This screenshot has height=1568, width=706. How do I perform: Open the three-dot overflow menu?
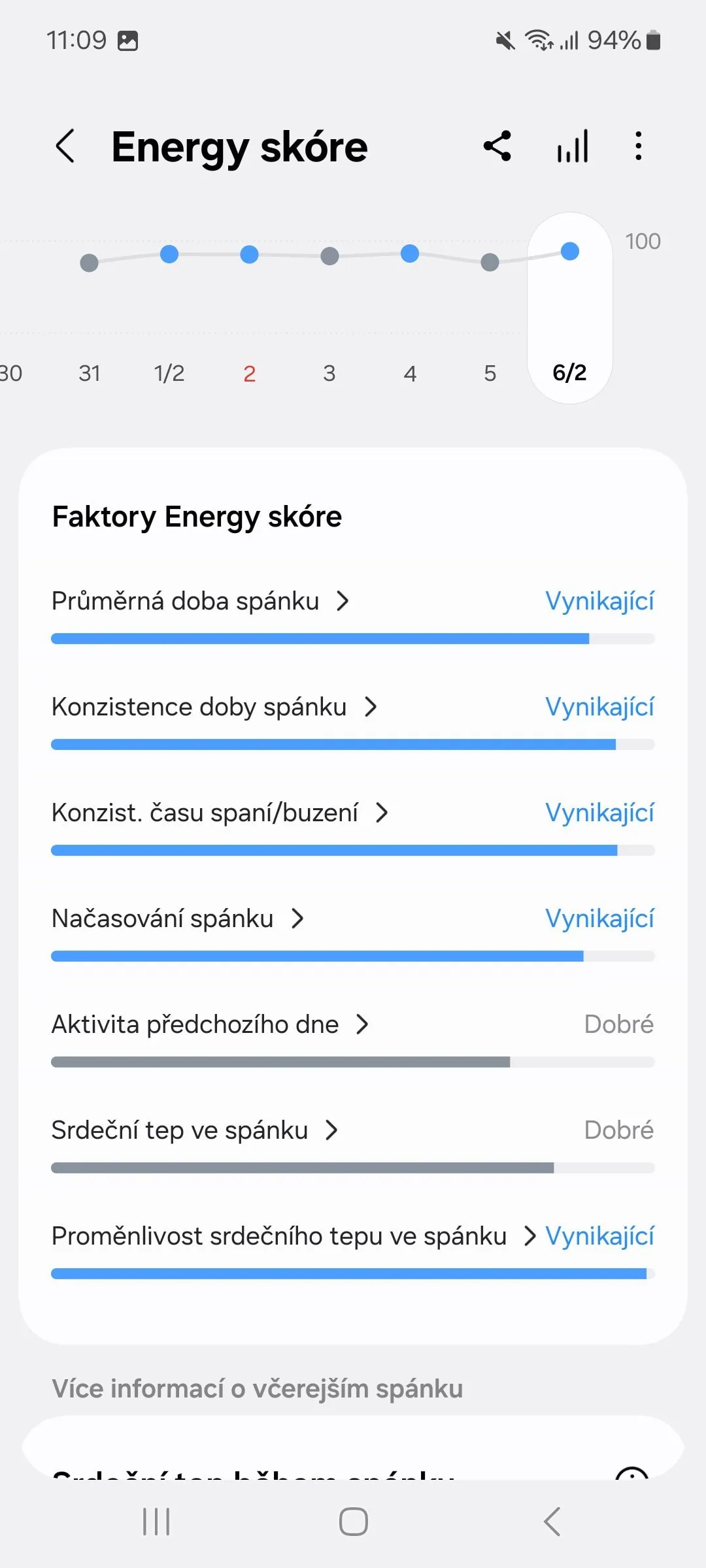(x=638, y=146)
